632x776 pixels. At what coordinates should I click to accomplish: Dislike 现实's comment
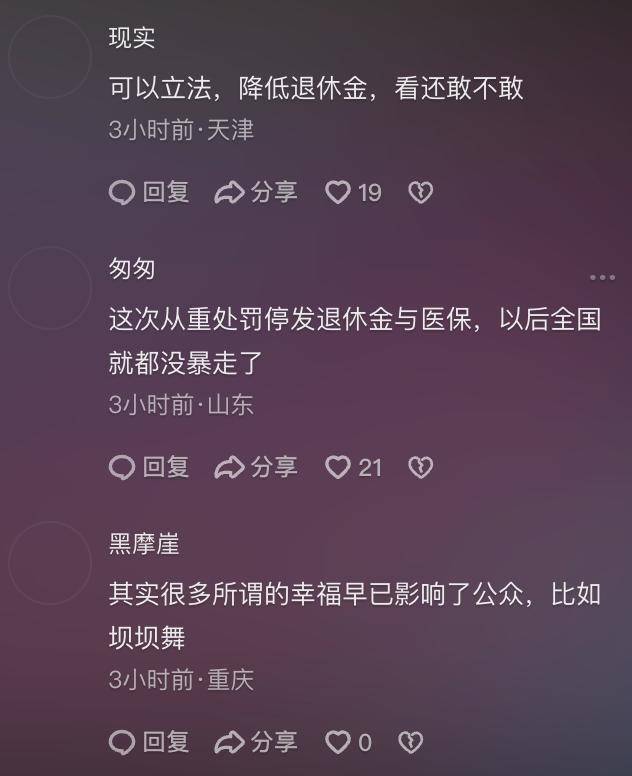(421, 192)
